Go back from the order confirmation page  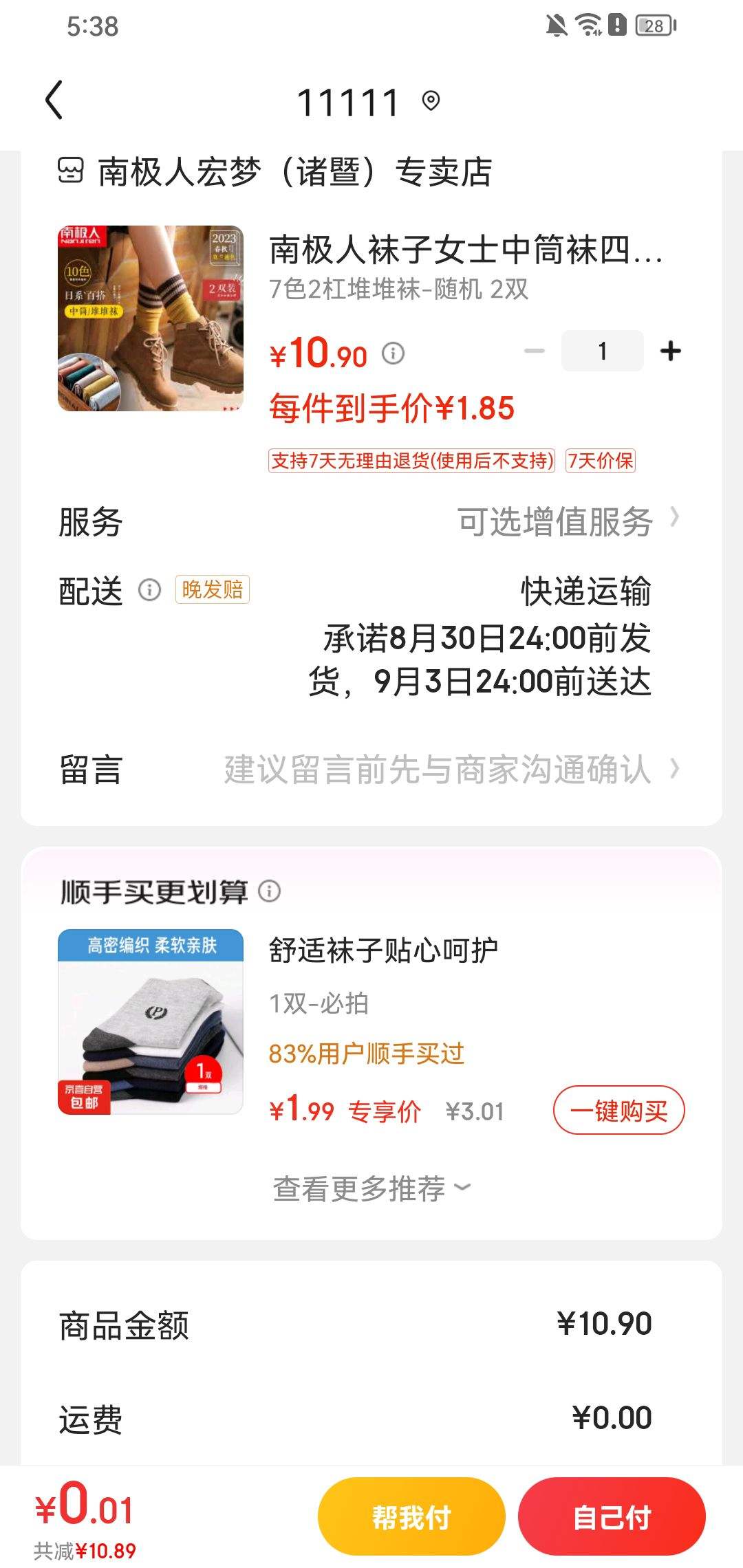point(54,100)
